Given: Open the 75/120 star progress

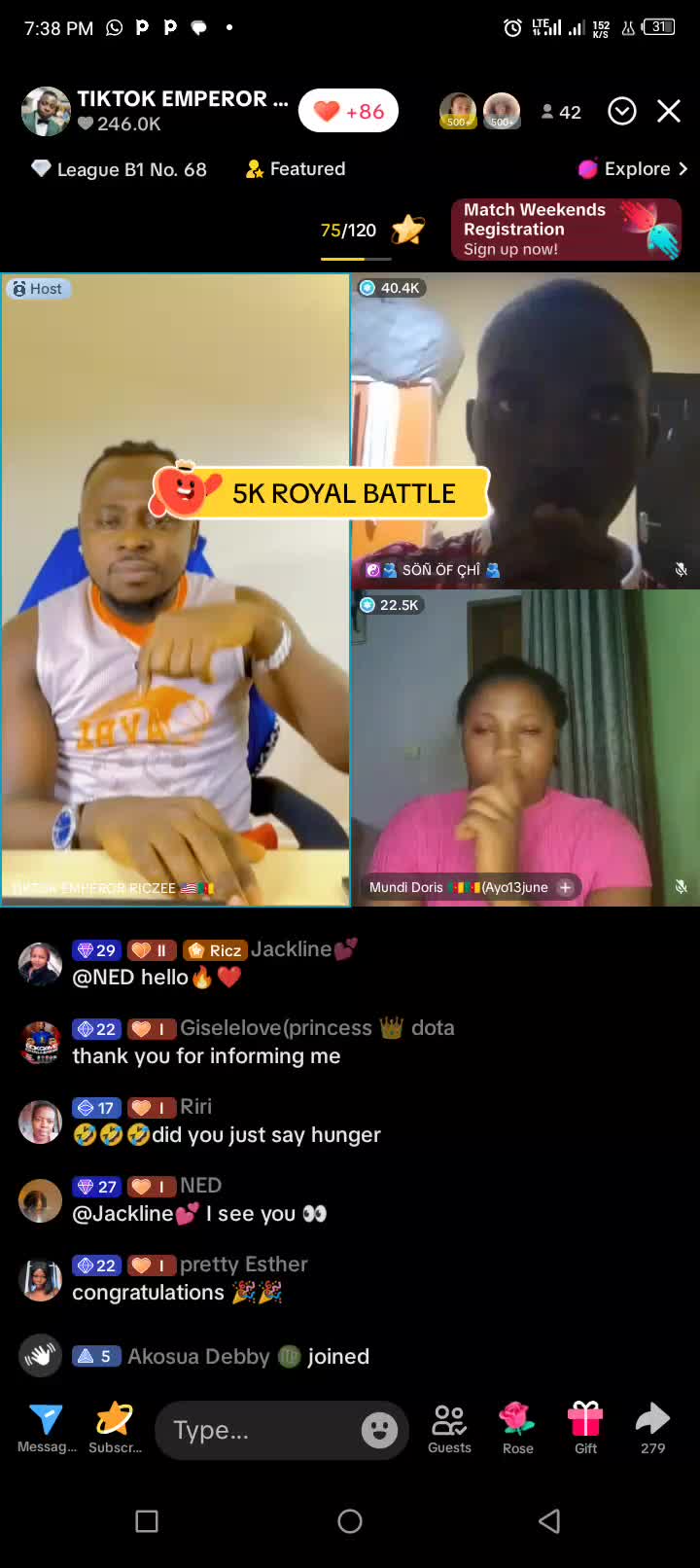Looking at the screenshot, I should (x=372, y=231).
